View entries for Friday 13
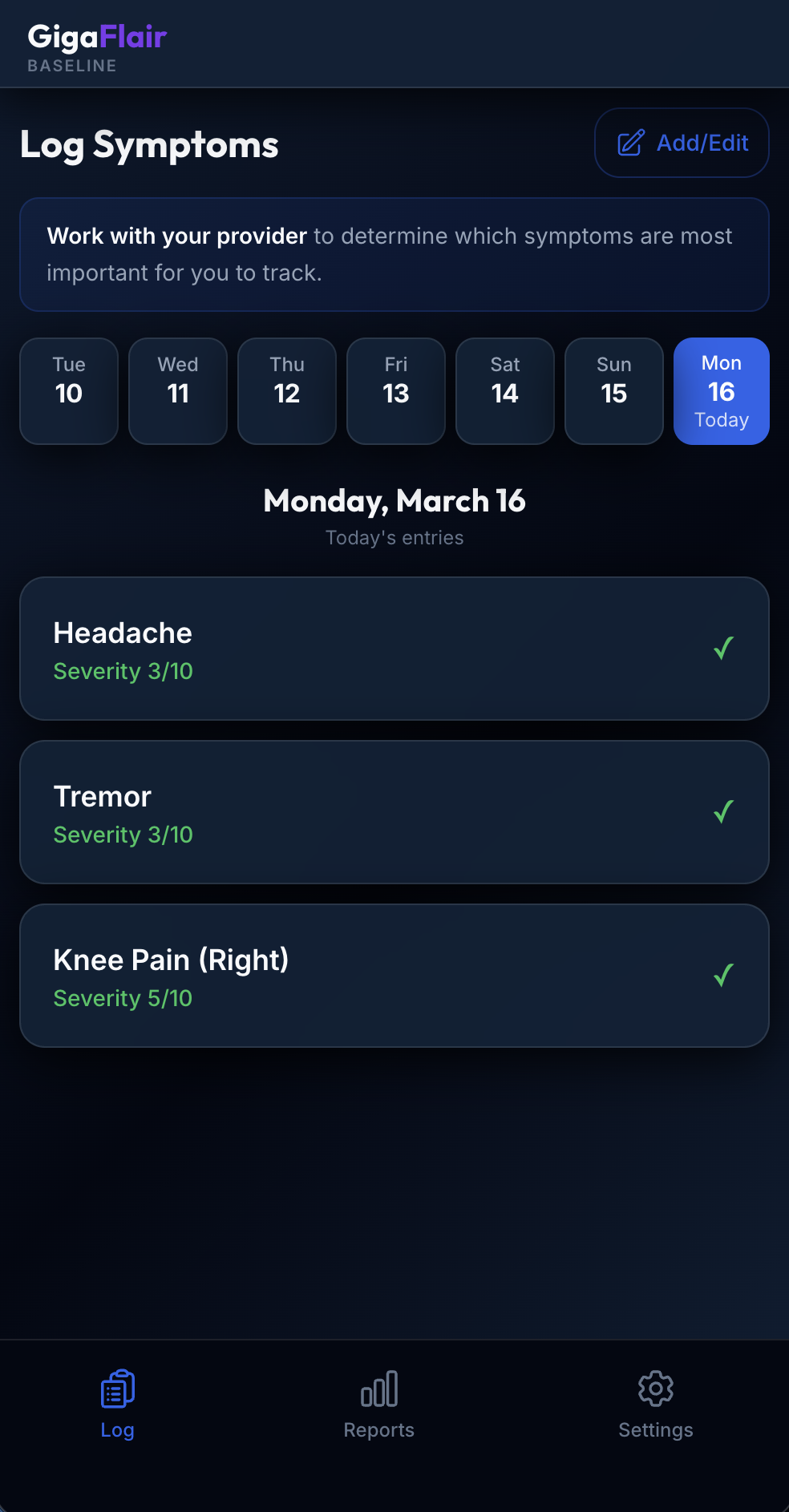 [396, 391]
